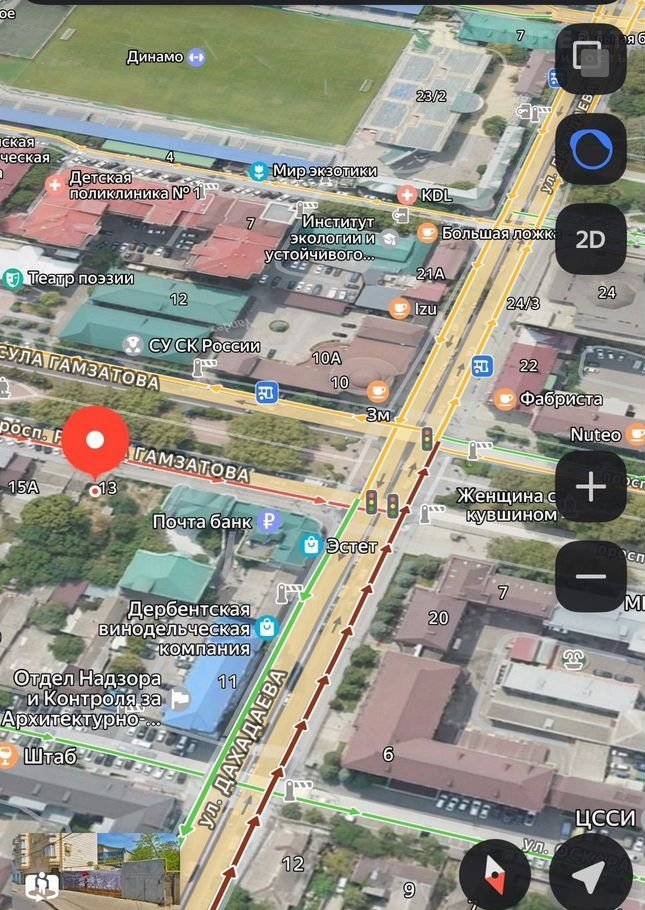Zoom in with the plus button
The image size is (645, 910).
coord(591,487)
